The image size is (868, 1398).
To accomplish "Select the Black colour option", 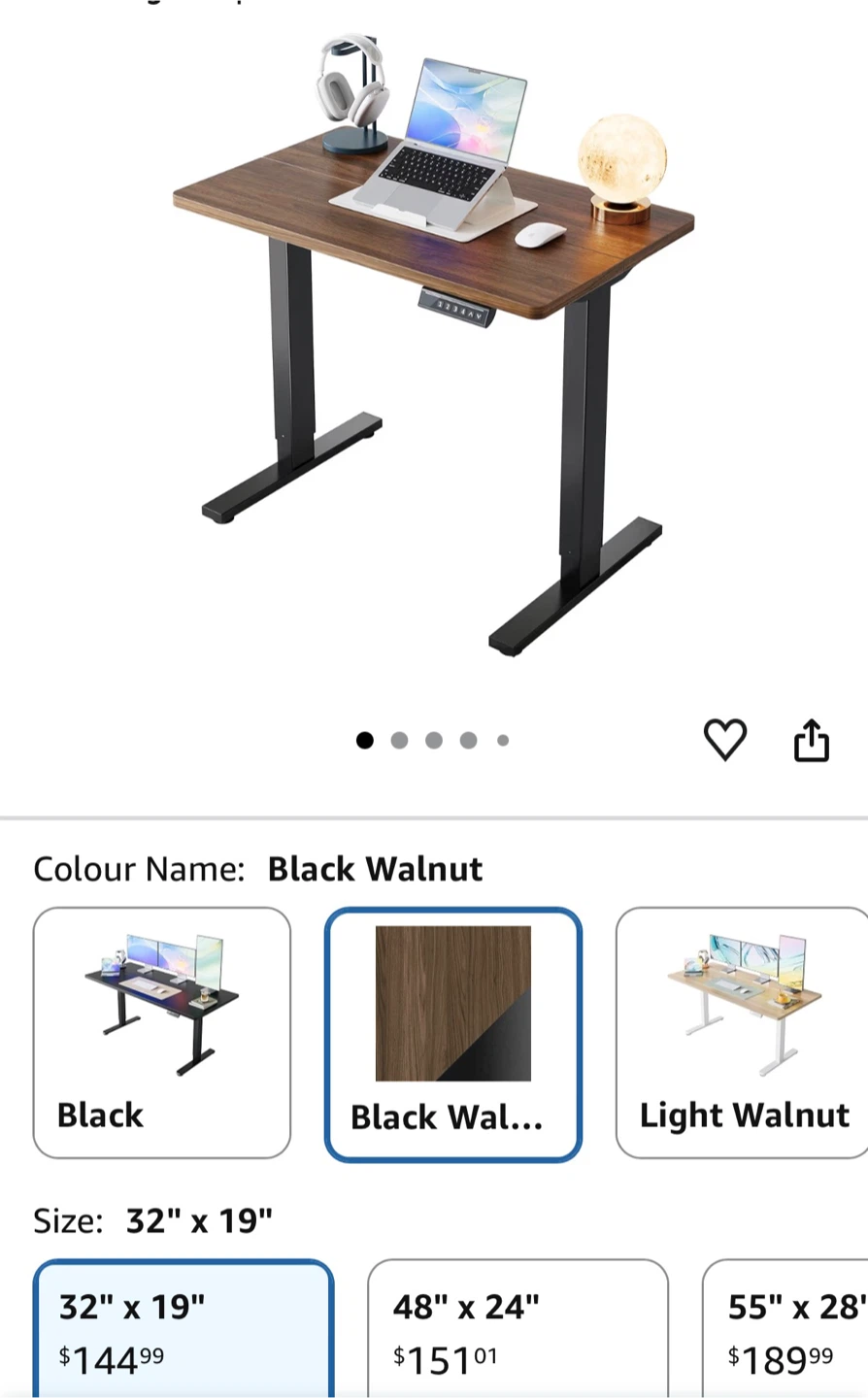I will tap(162, 1033).
